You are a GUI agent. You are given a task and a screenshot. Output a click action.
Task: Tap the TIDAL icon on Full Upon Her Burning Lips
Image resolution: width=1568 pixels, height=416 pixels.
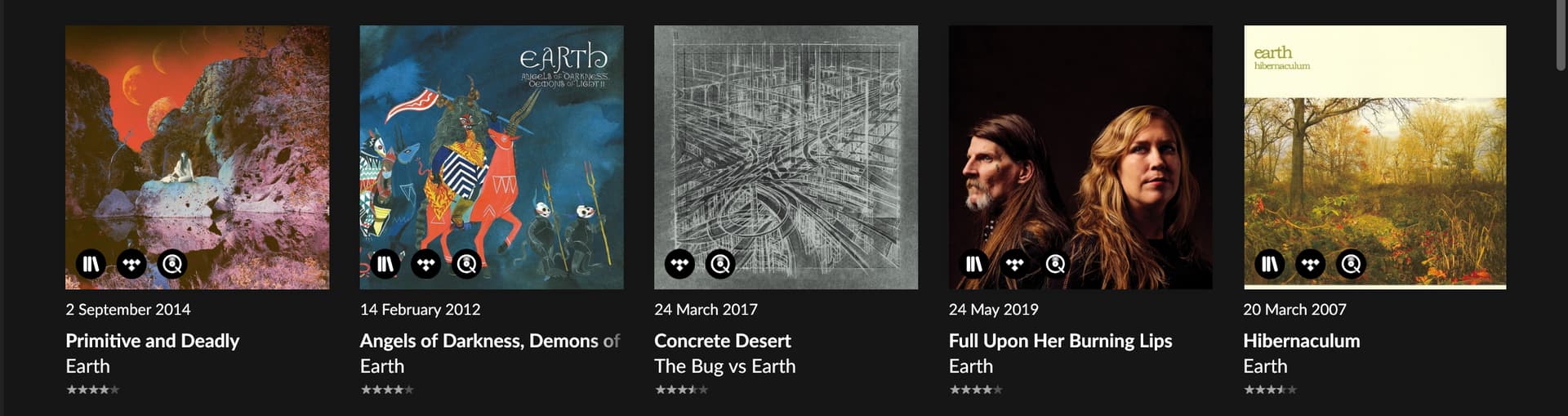pos(1014,264)
